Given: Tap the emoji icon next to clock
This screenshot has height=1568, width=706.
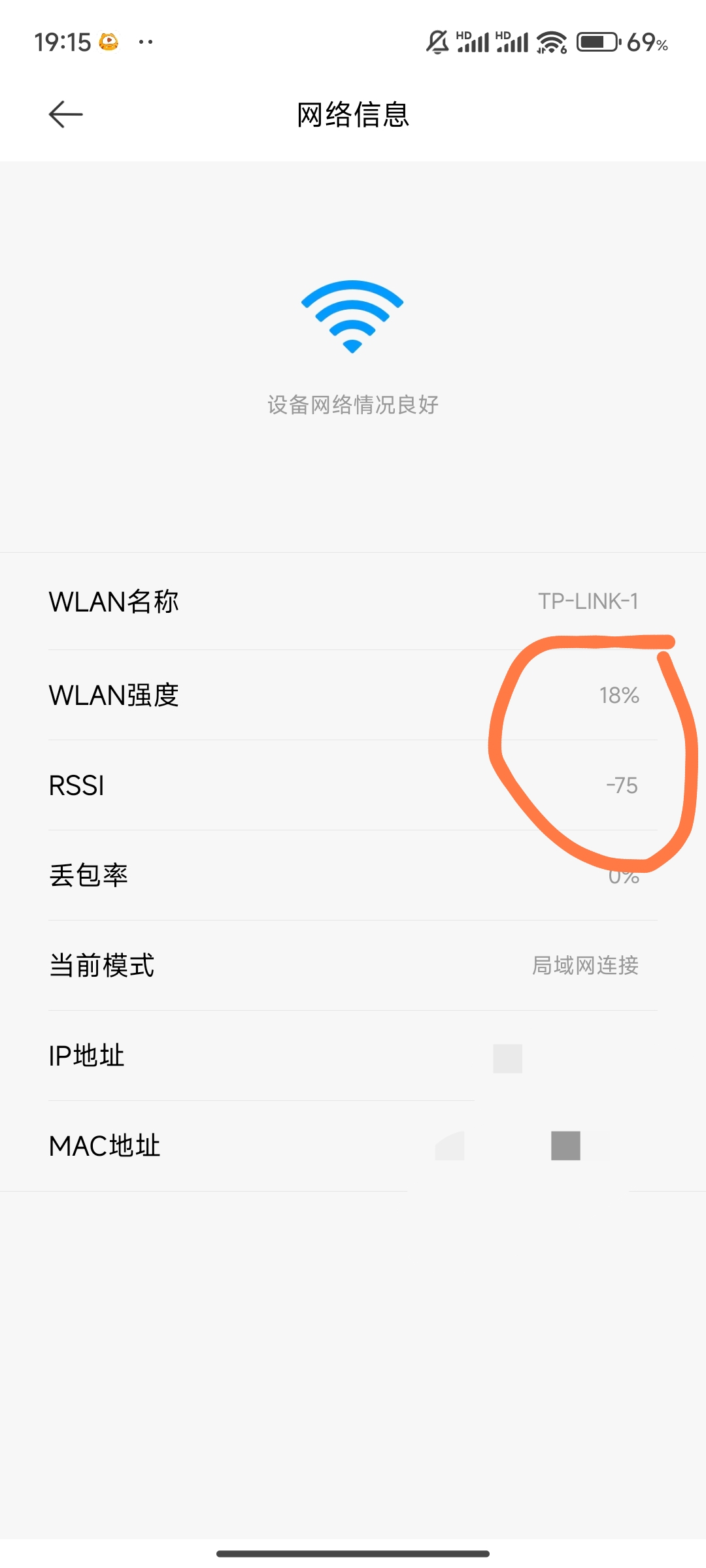Looking at the screenshot, I should pos(107,42).
